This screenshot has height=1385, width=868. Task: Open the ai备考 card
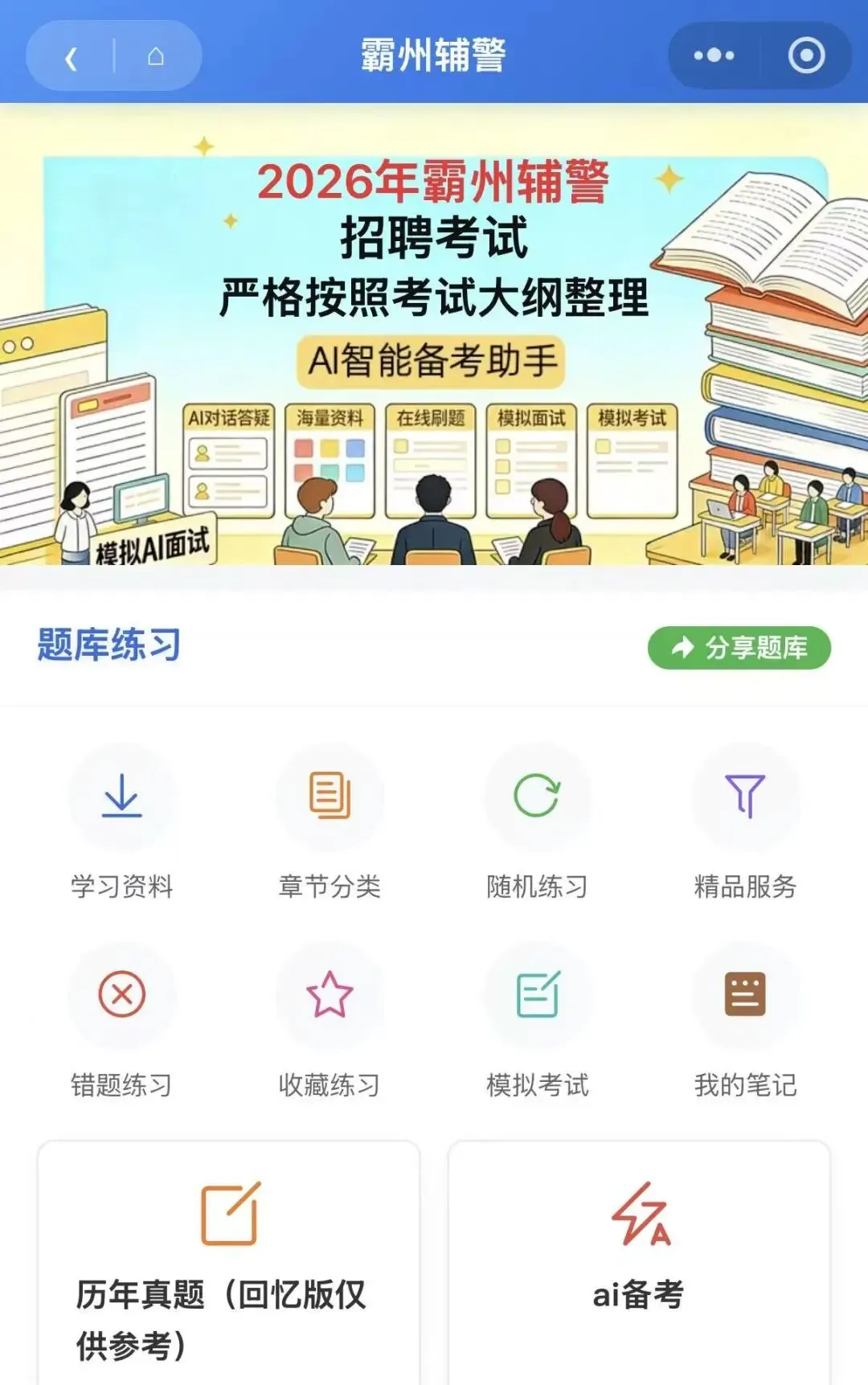click(x=639, y=1263)
